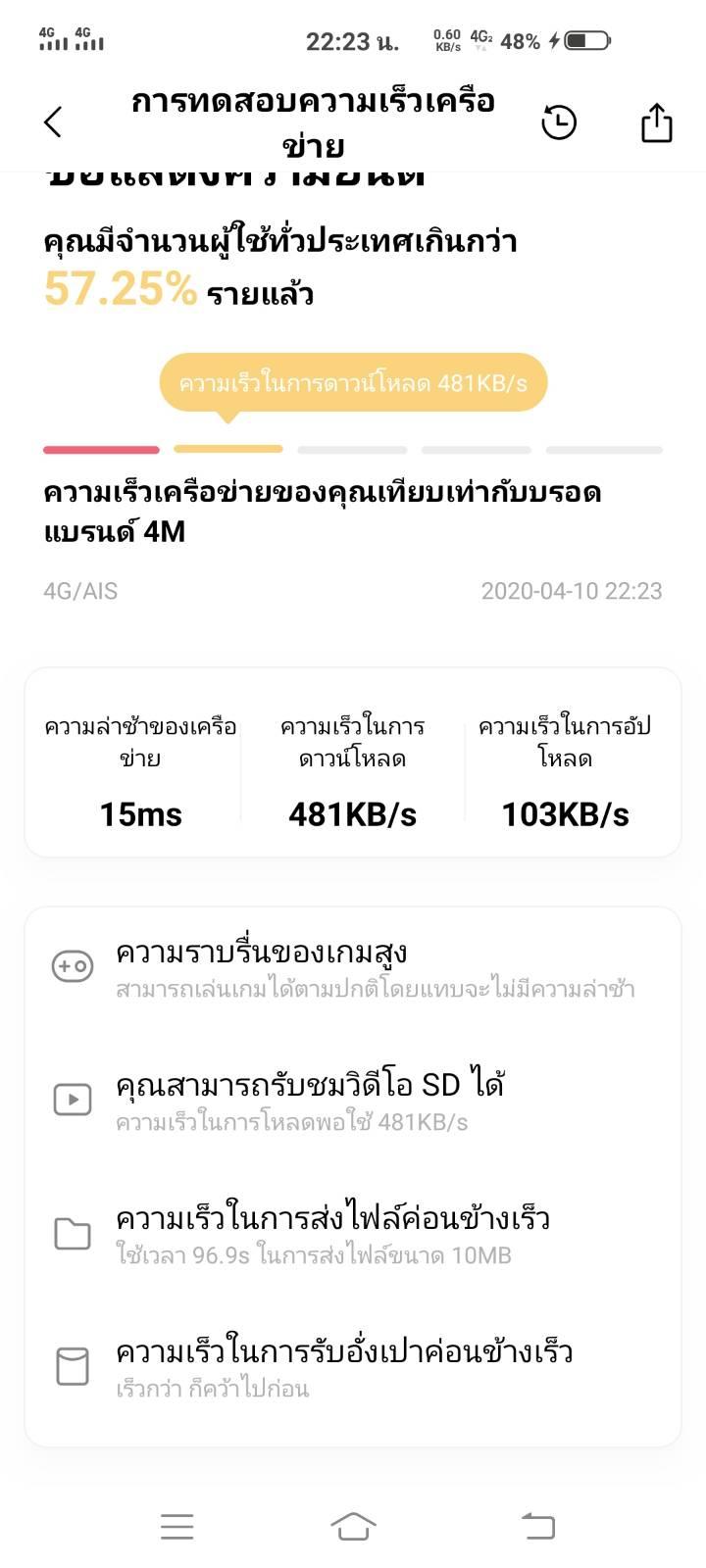The width and height of the screenshot is (706, 1568).
Task: Go to the home screen
Action: tap(353, 1525)
